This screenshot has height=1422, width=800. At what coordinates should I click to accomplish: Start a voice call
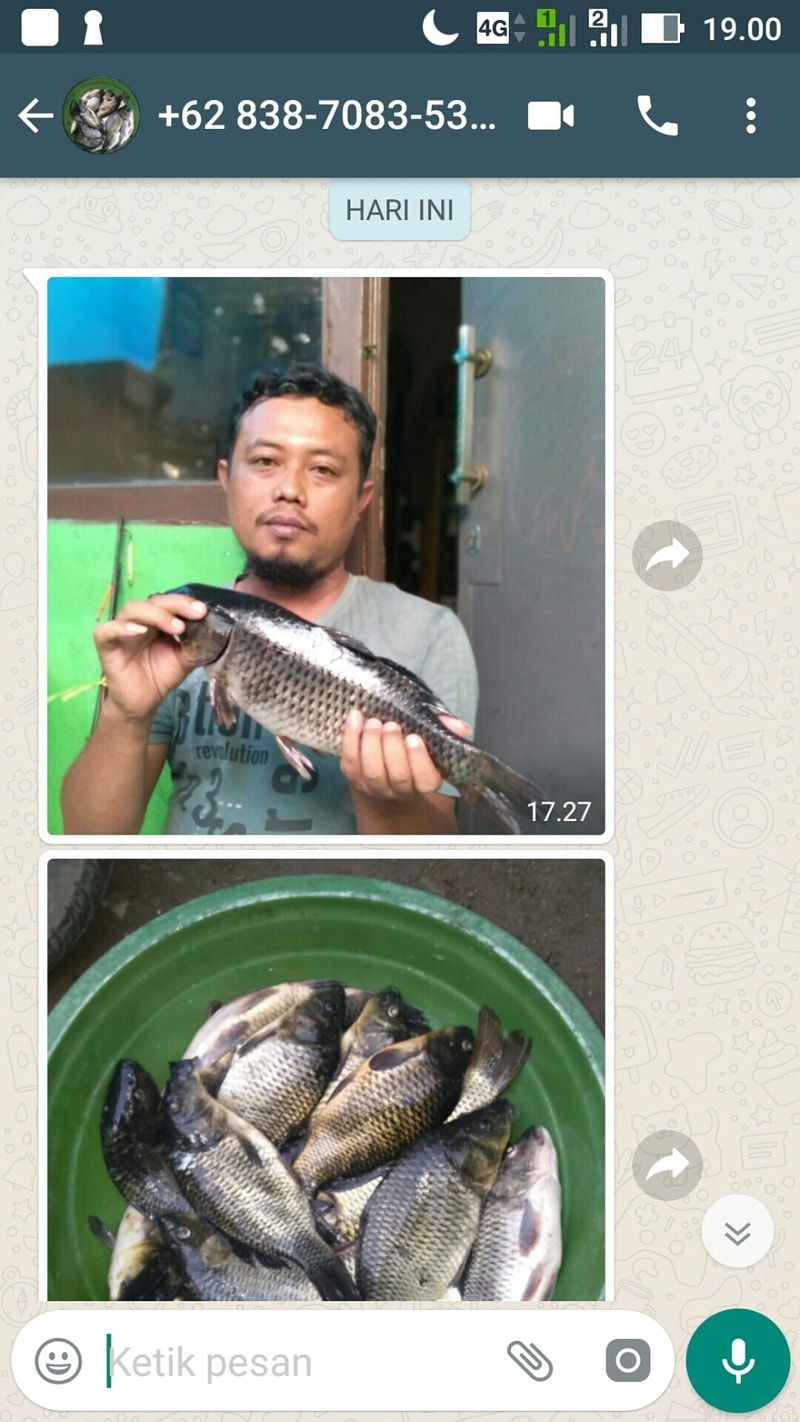point(657,116)
